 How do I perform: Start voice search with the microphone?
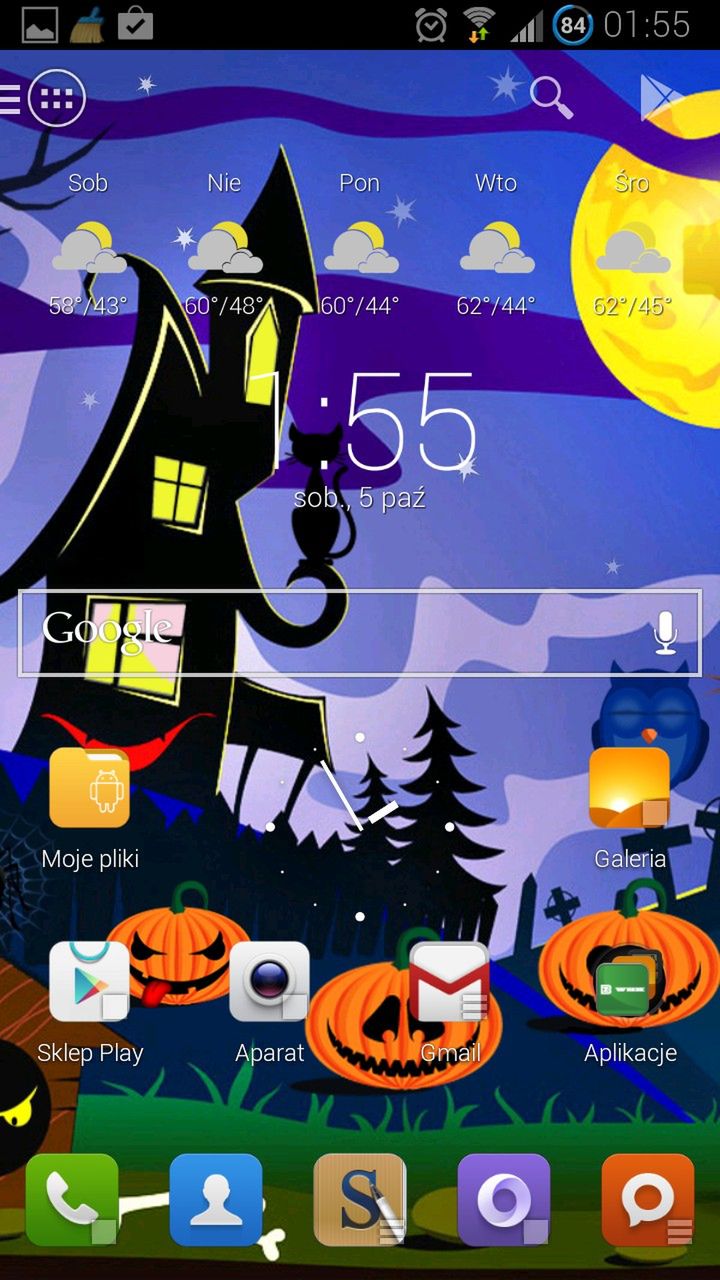pyautogui.click(x=665, y=632)
